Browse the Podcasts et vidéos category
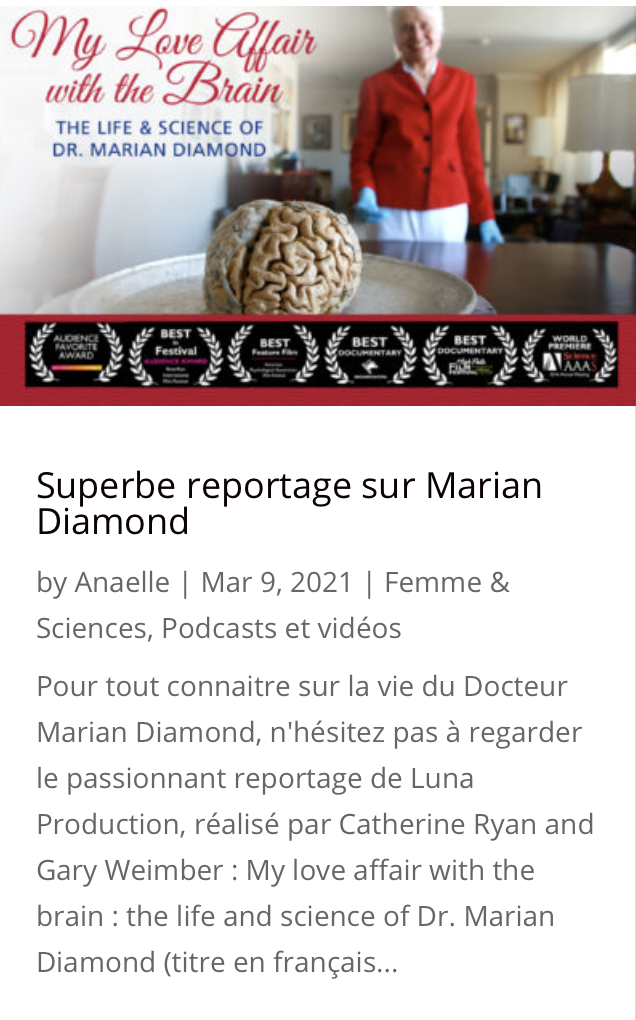 pos(281,628)
